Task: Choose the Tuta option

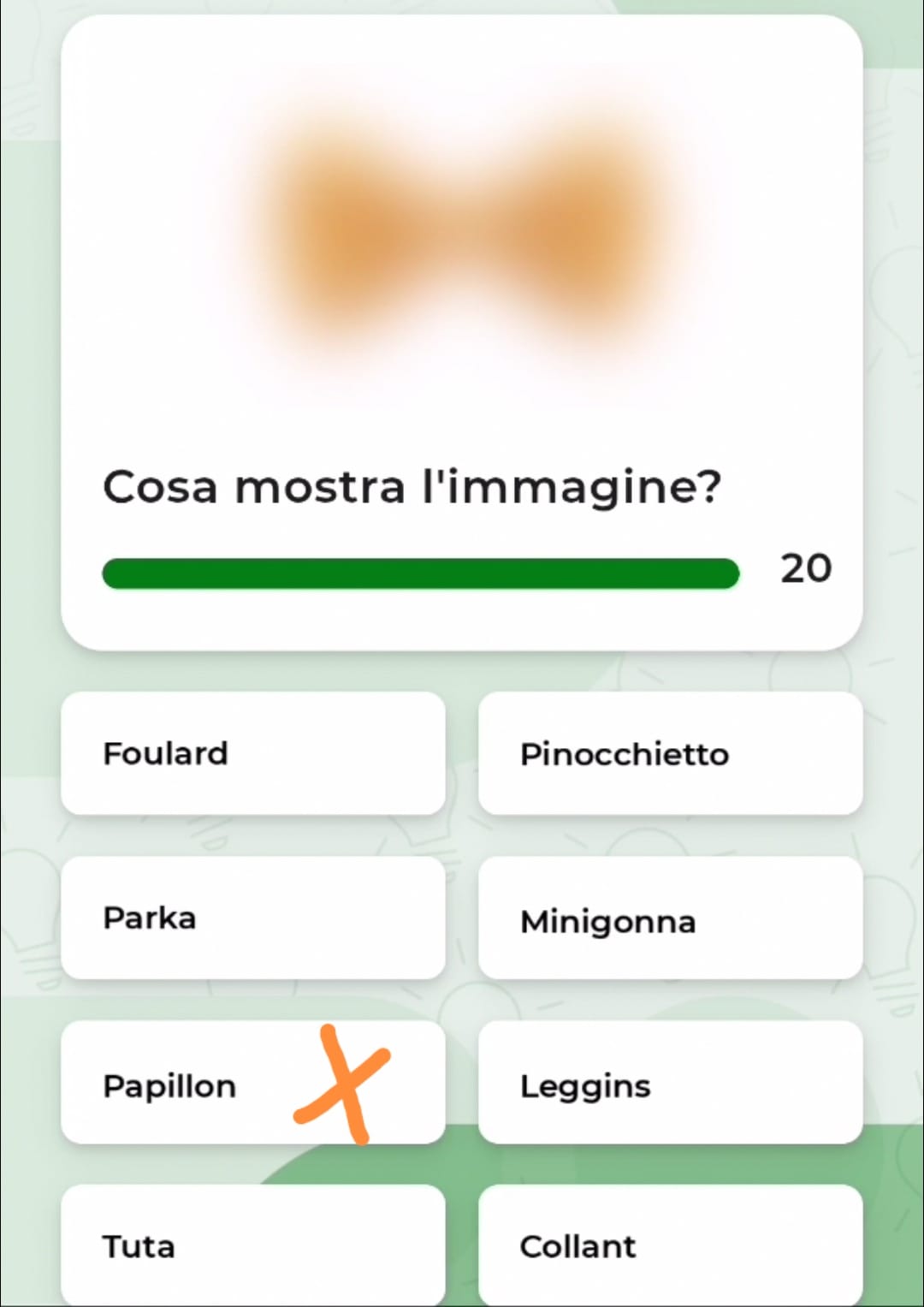Action: point(252,1245)
